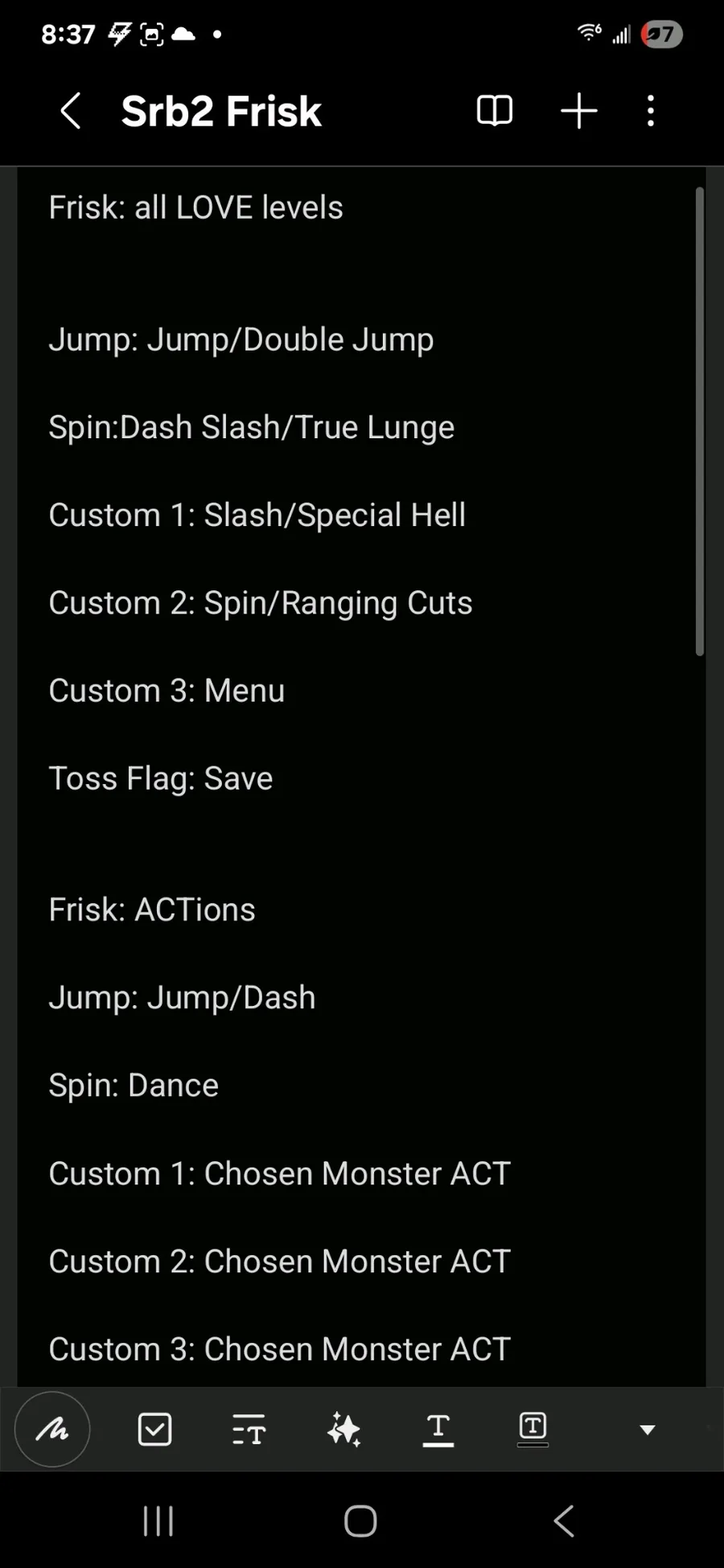Viewport: 724px width, 1568px height.
Task: Activate the handwriting pen tool
Action: (x=52, y=1429)
